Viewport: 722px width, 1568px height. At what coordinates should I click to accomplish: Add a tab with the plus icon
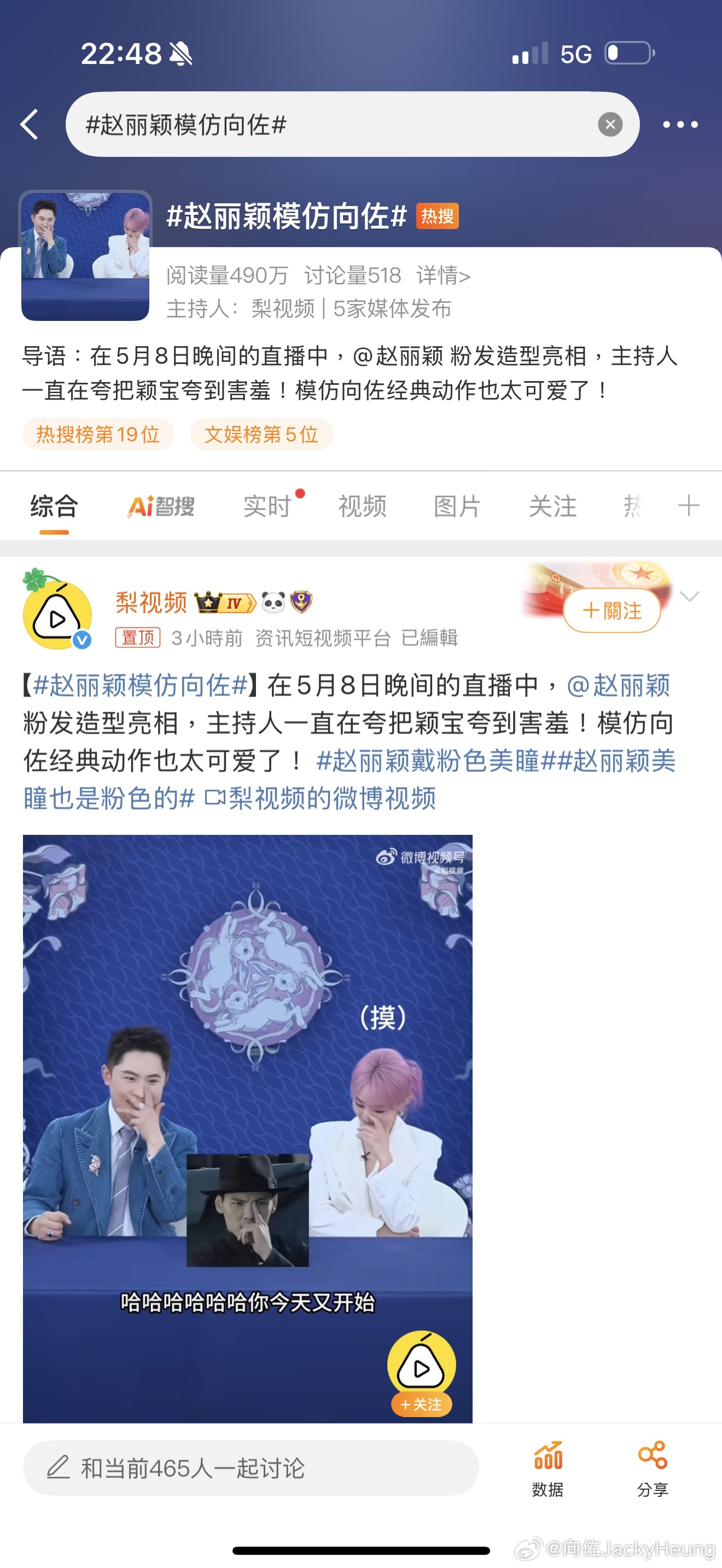point(689,505)
